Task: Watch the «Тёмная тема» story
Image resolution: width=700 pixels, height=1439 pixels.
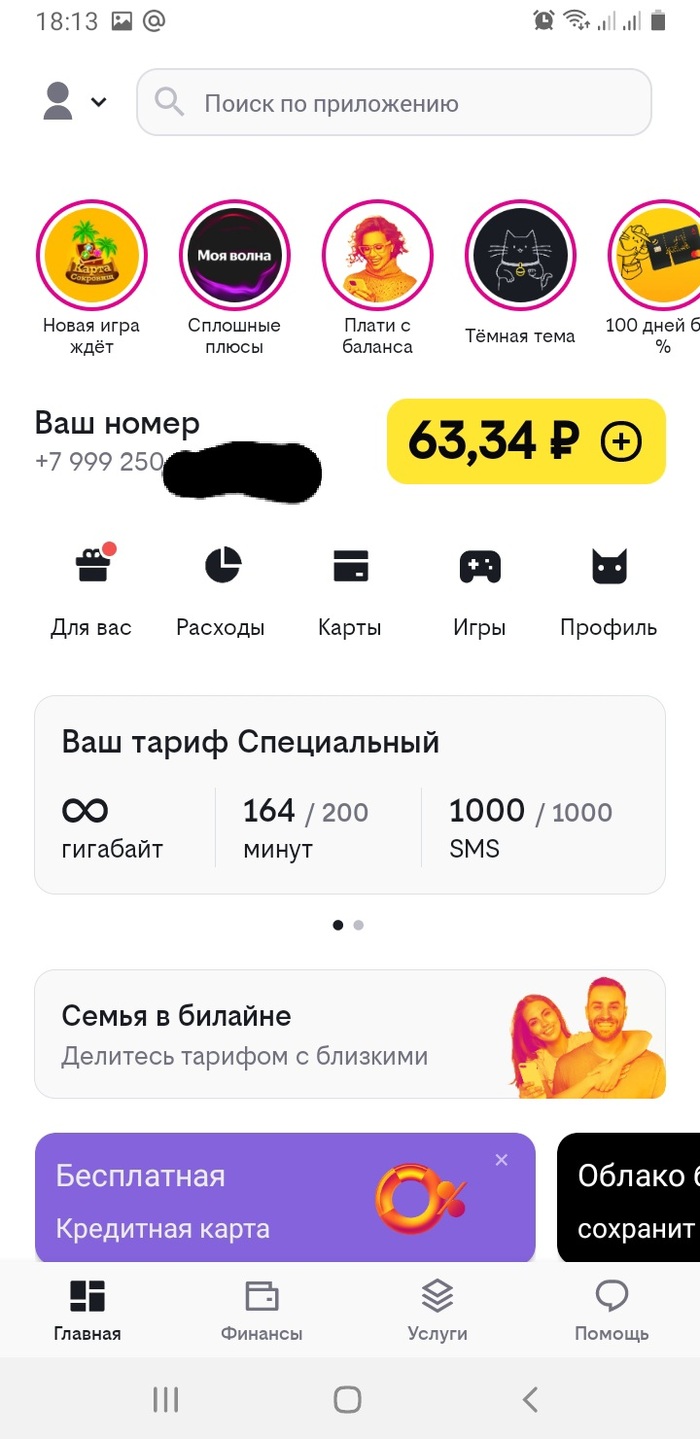Action: [x=520, y=255]
